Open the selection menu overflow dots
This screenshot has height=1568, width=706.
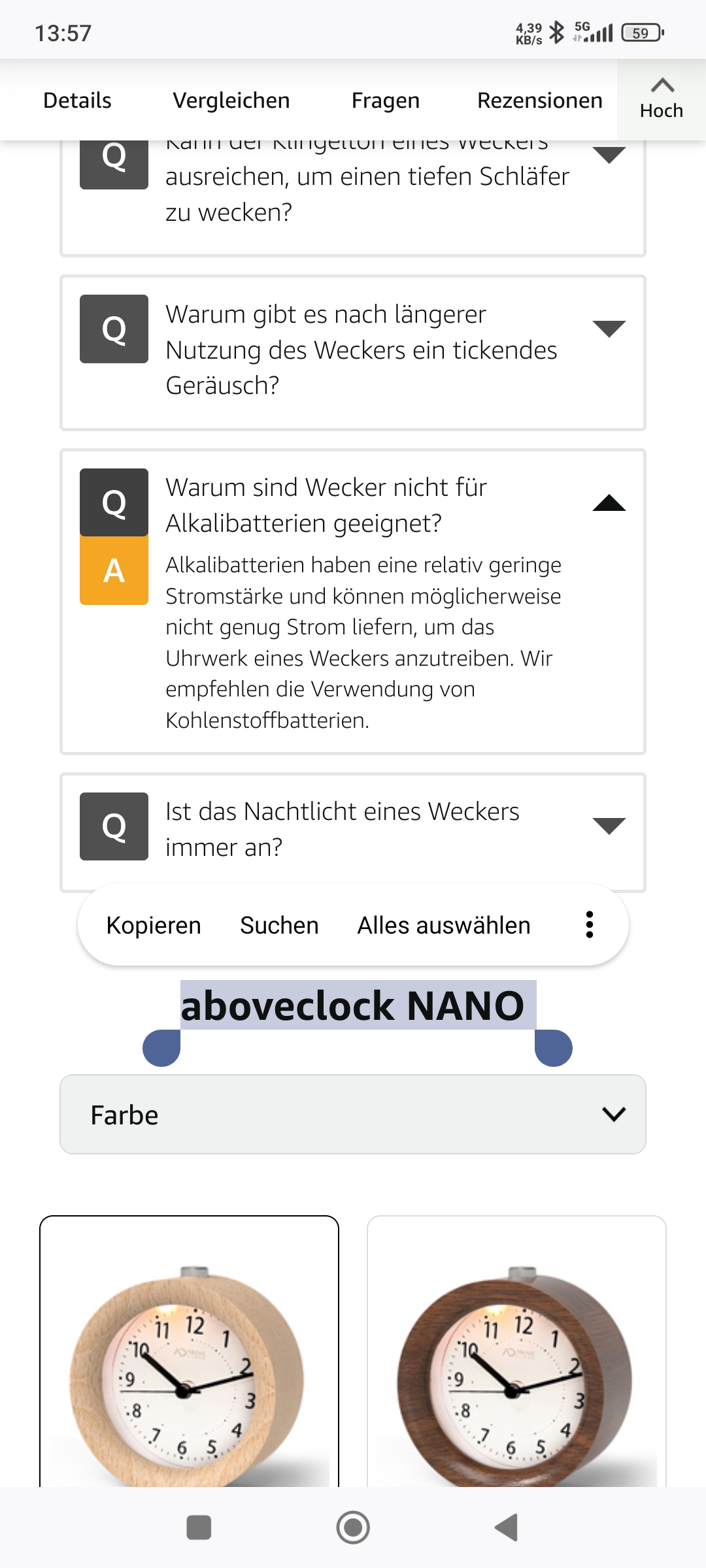click(x=590, y=925)
